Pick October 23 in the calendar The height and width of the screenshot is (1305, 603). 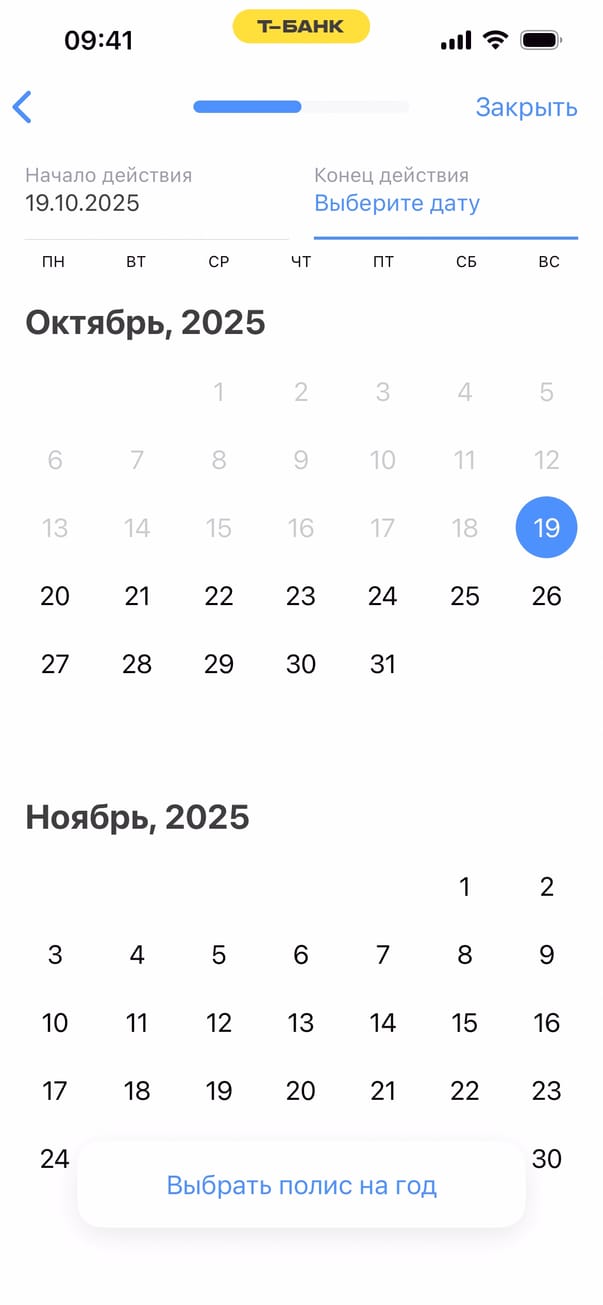(301, 596)
